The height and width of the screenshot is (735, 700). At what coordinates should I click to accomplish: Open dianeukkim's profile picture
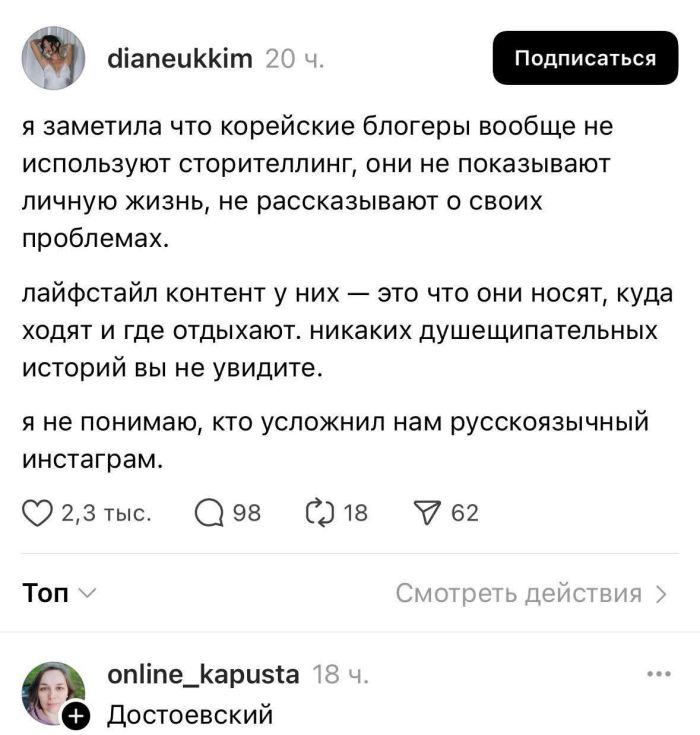pyautogui.click(x=53, y=58)
